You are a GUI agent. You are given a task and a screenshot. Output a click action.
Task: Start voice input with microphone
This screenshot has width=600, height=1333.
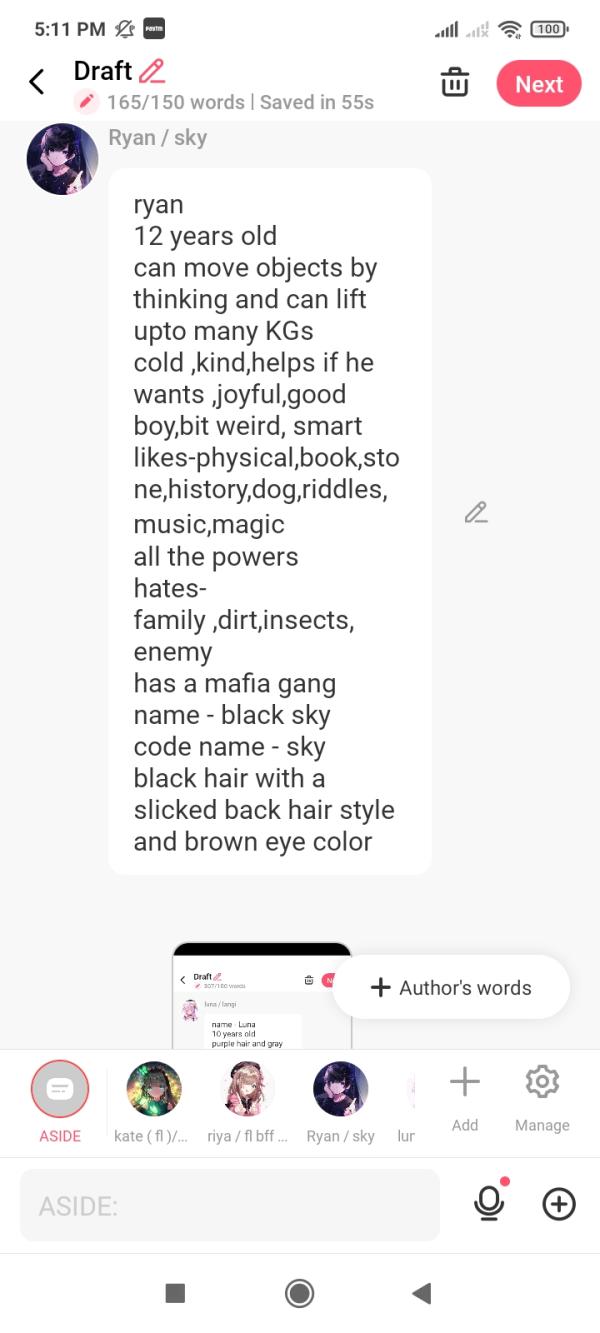pos(489,1204)
